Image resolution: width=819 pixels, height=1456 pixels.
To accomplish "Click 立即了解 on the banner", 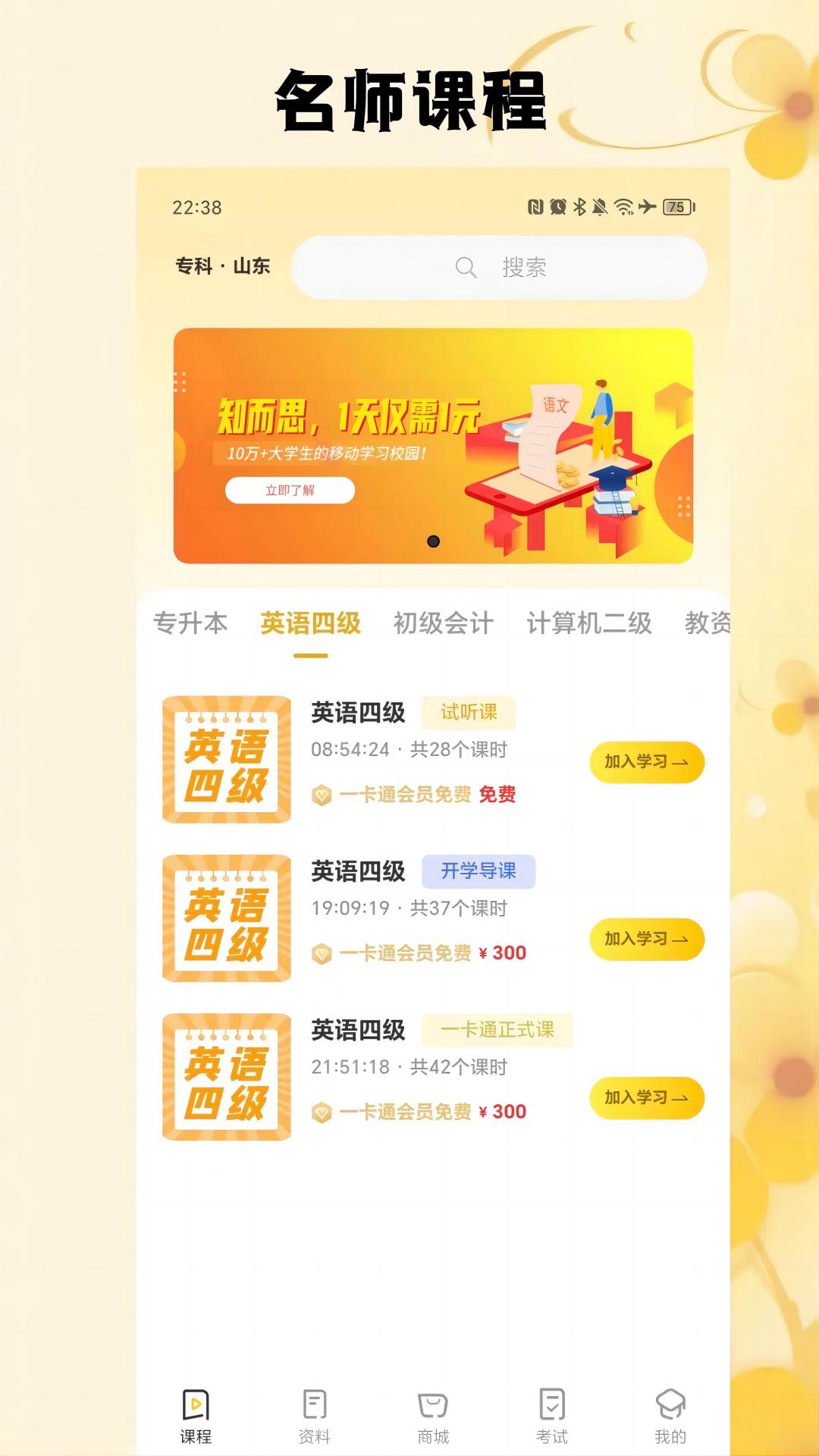I will (289, 491).
